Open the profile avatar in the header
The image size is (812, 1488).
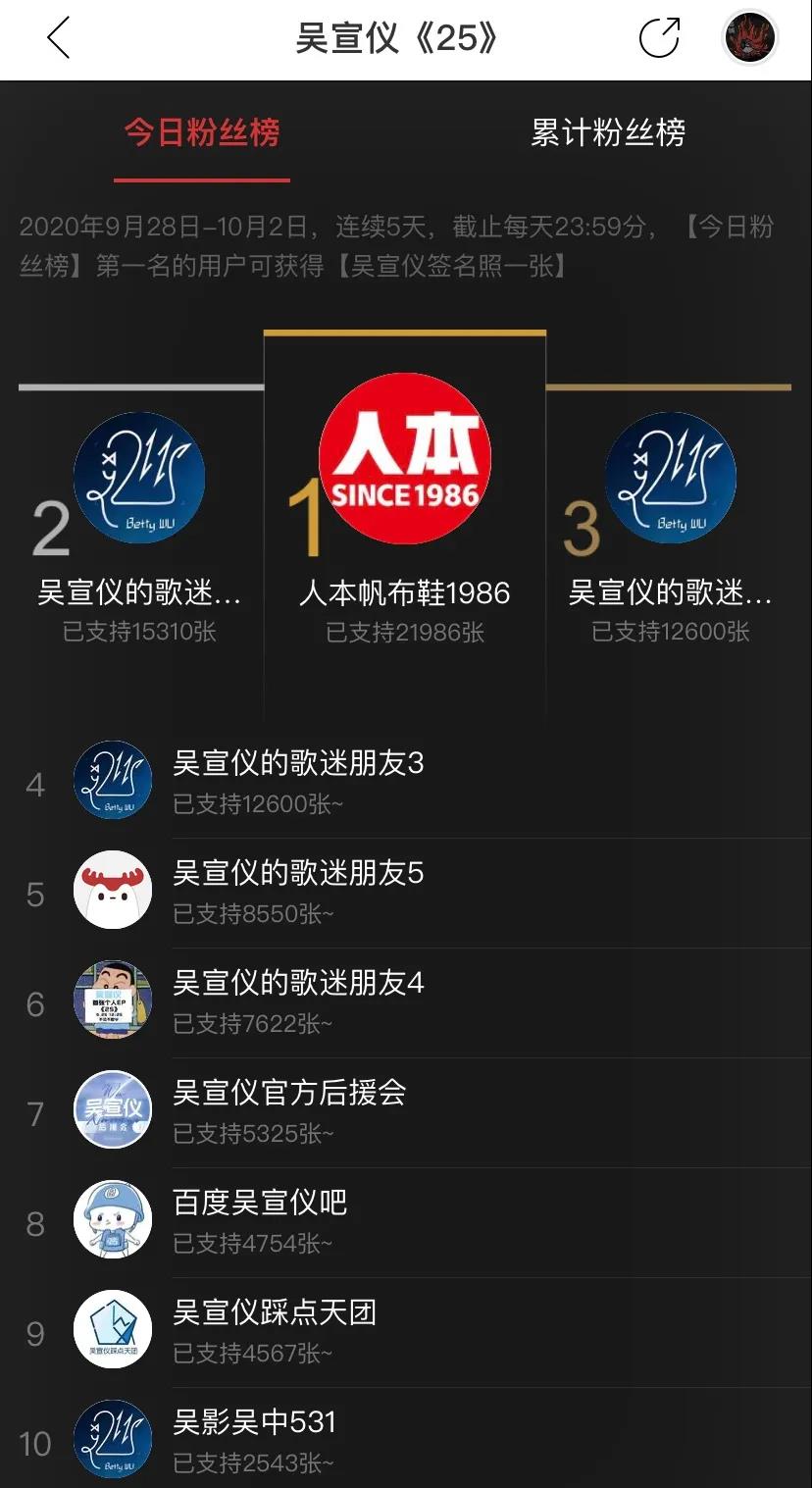750,38
